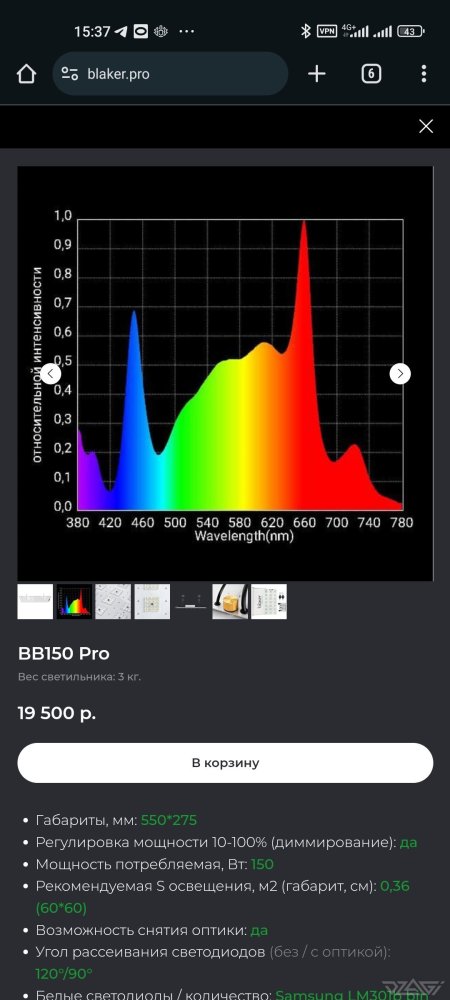450x1000 pixels.
Task: Open a new browser tab
Action: (x=317, y=74)
